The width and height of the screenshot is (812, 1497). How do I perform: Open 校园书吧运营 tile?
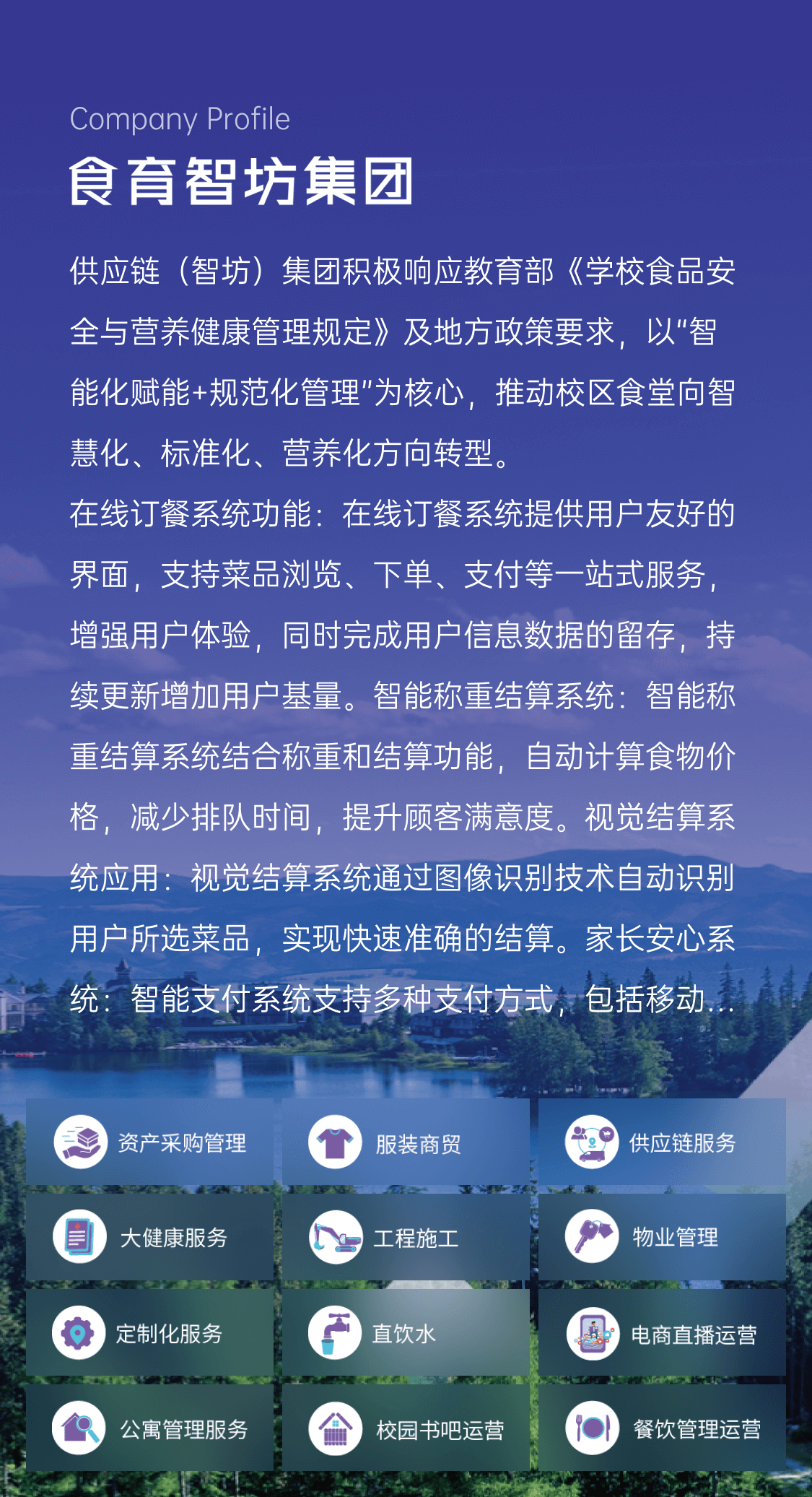pos(406,1428)
